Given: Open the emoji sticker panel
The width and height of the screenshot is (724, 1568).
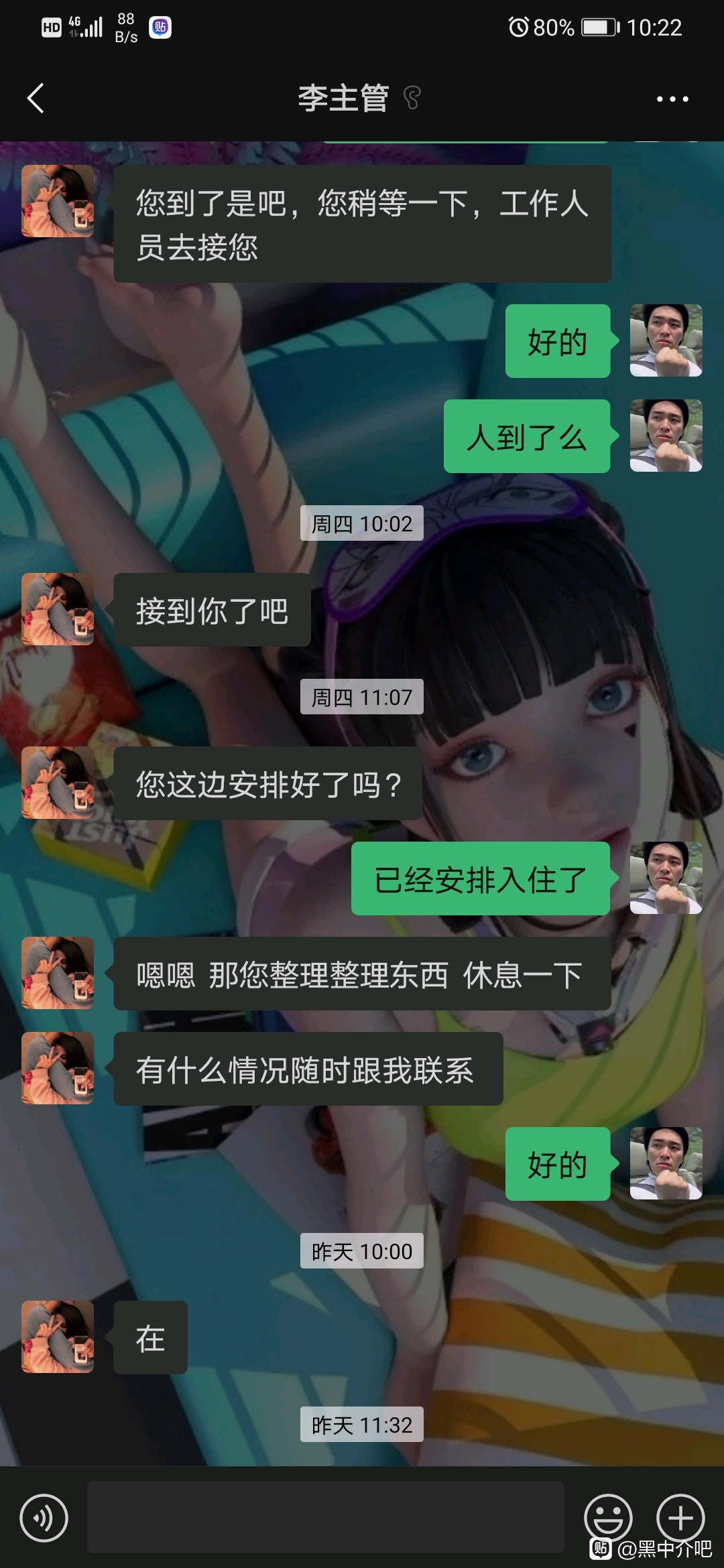Looking at the screenshot, I should coord(608,1518).
